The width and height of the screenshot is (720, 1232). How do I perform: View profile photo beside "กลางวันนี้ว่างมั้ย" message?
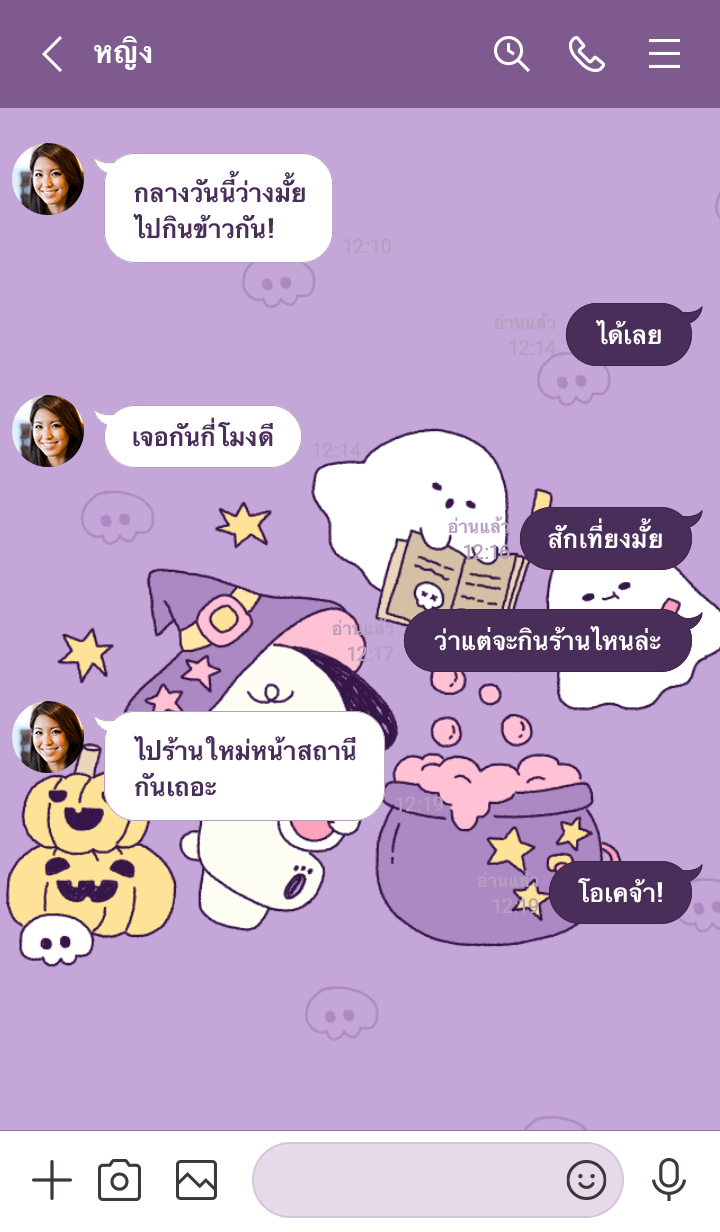[x=48, y=179]
